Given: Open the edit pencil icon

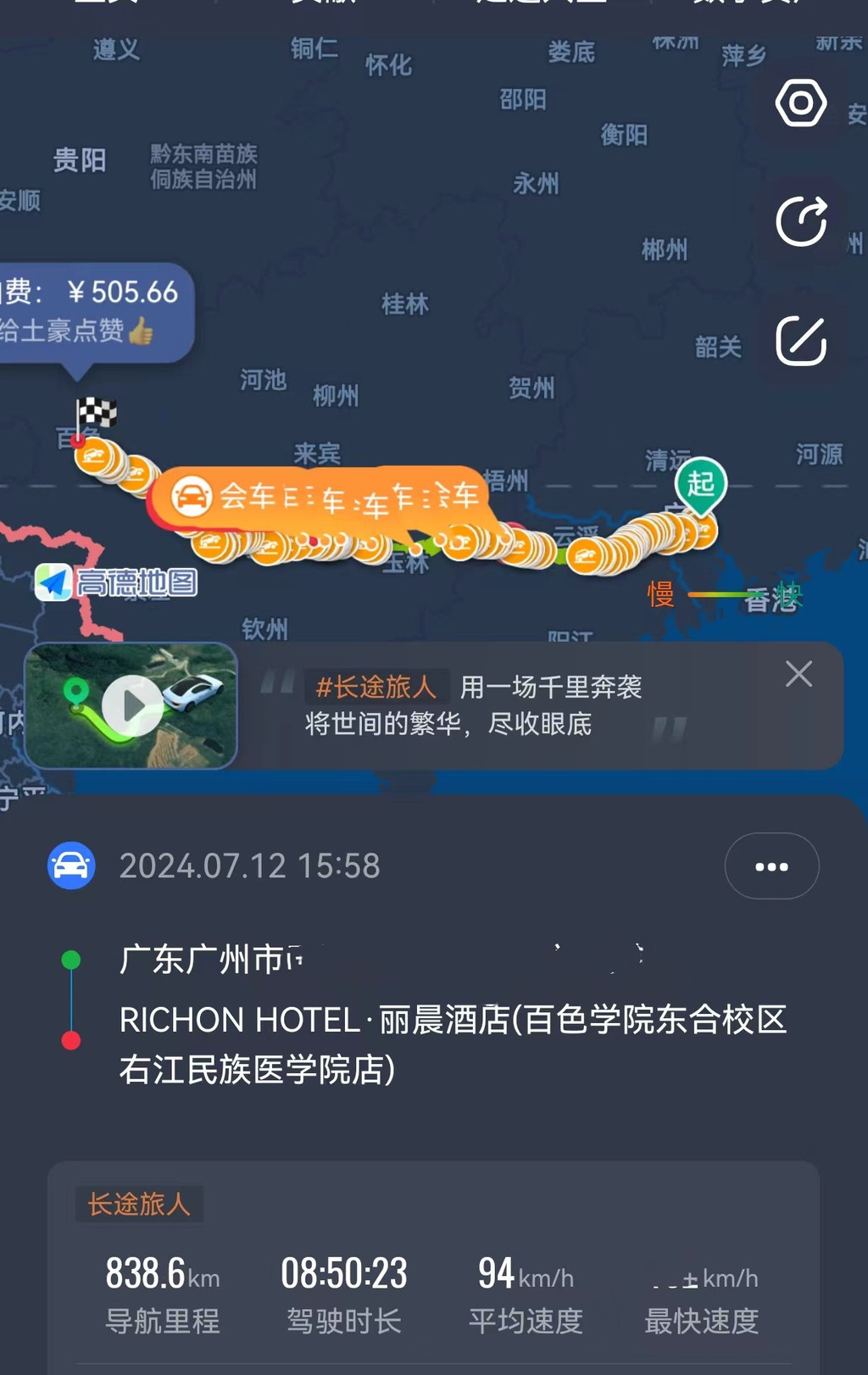Looking at the screenshot, I should pyautogui.click(x=800, y=341).
